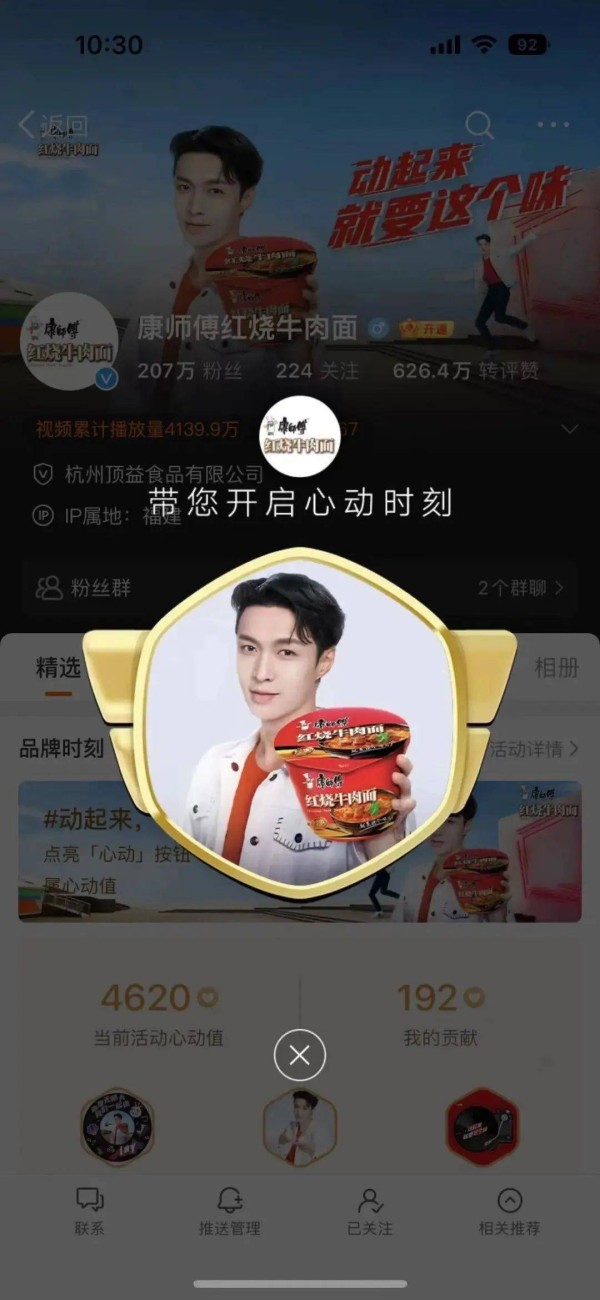Open the 粉丝群 group chats row
The width and height of the screenshot is (600, 1300).
[x=300, y=588]
